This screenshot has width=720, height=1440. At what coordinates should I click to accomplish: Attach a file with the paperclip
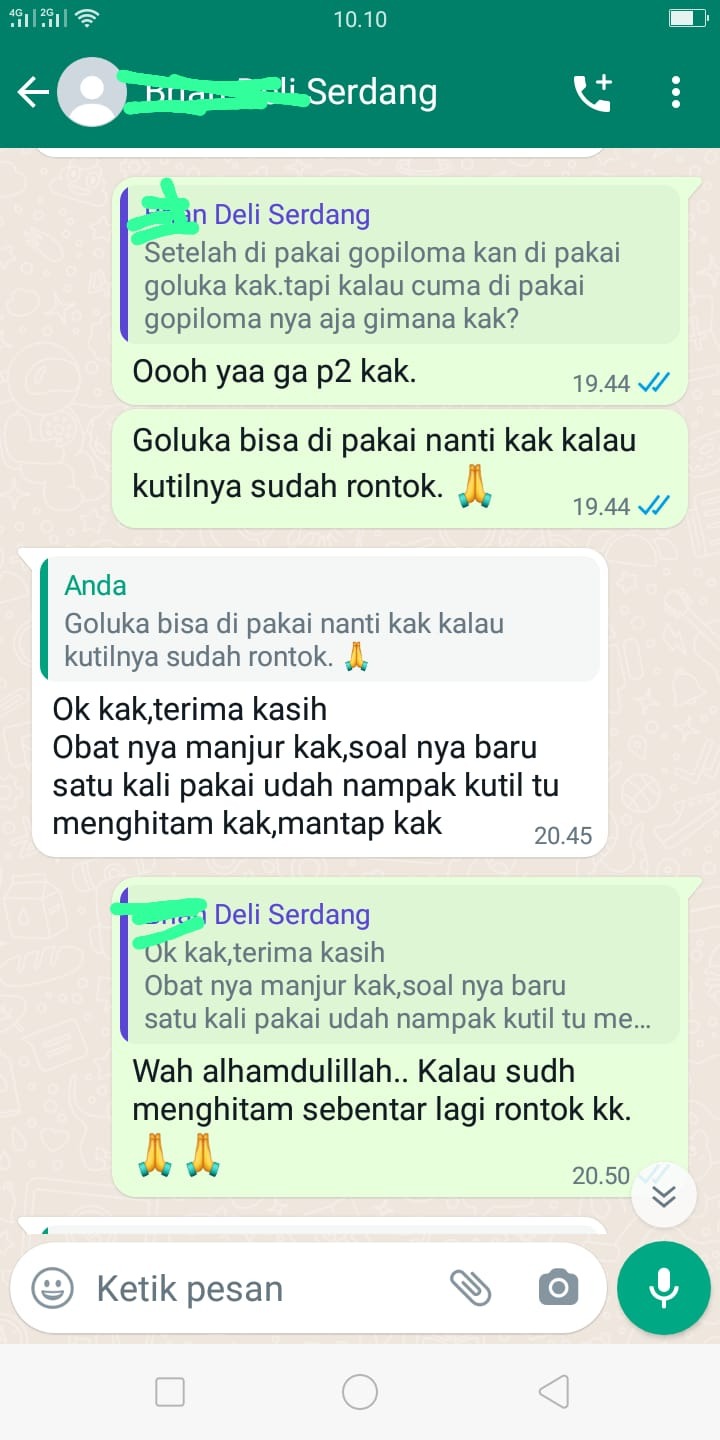click(x=470, y=1288)
